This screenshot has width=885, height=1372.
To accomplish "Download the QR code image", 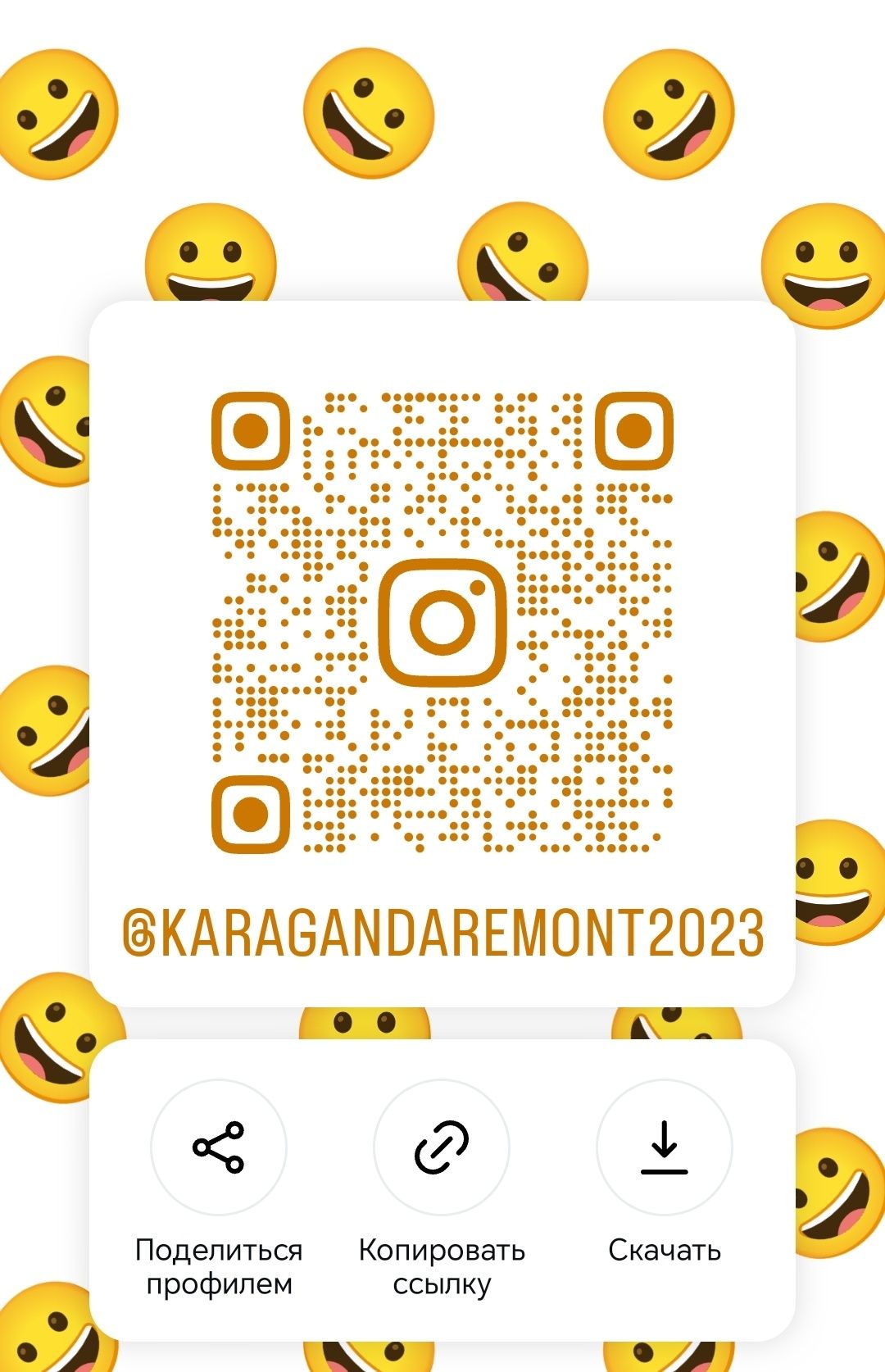I will pyautogui.click(x=664, y=1147).
